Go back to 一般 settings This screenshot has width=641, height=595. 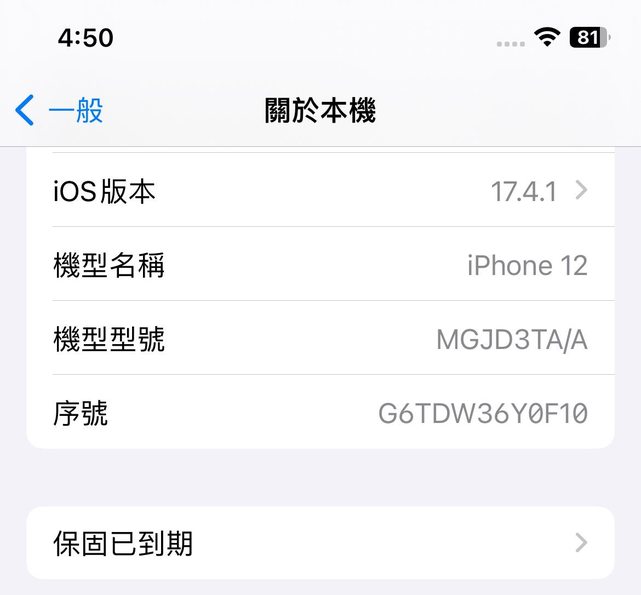pyautogui.click(x=60, y=110)
